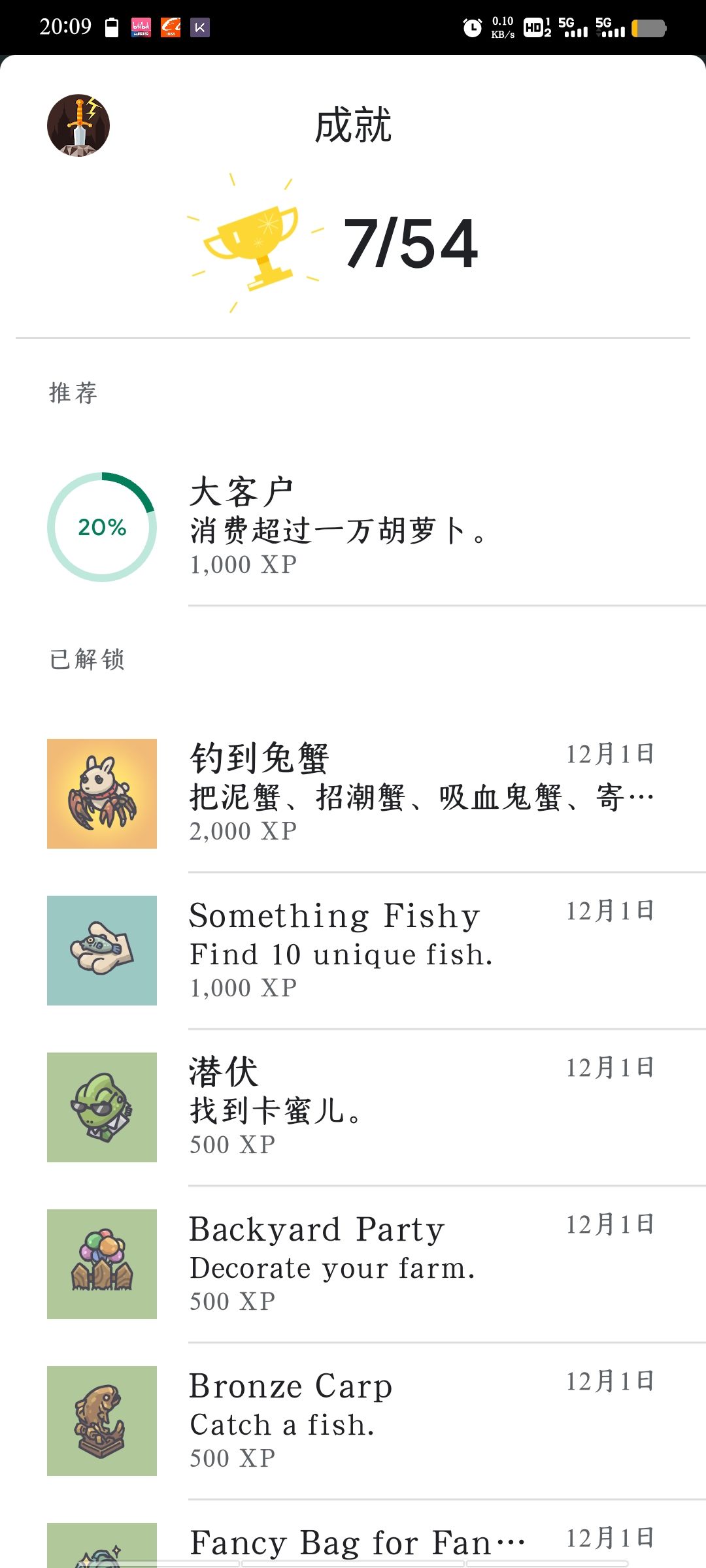Open the Fancy Bag achievement row
This screenshot has width=706, height=1568.
[353, 1543]
